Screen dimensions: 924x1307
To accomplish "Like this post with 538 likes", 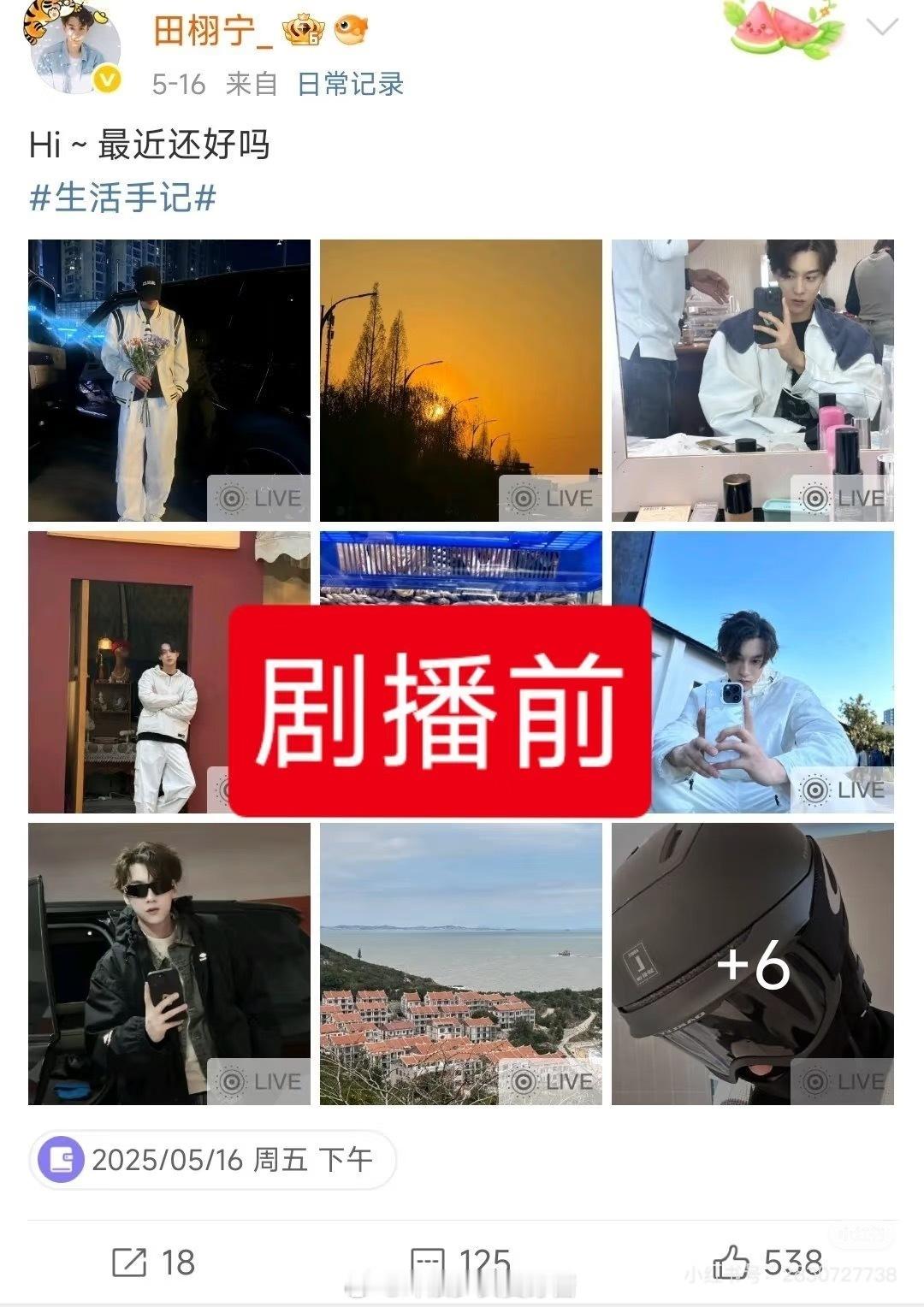I will [767, 1263].
